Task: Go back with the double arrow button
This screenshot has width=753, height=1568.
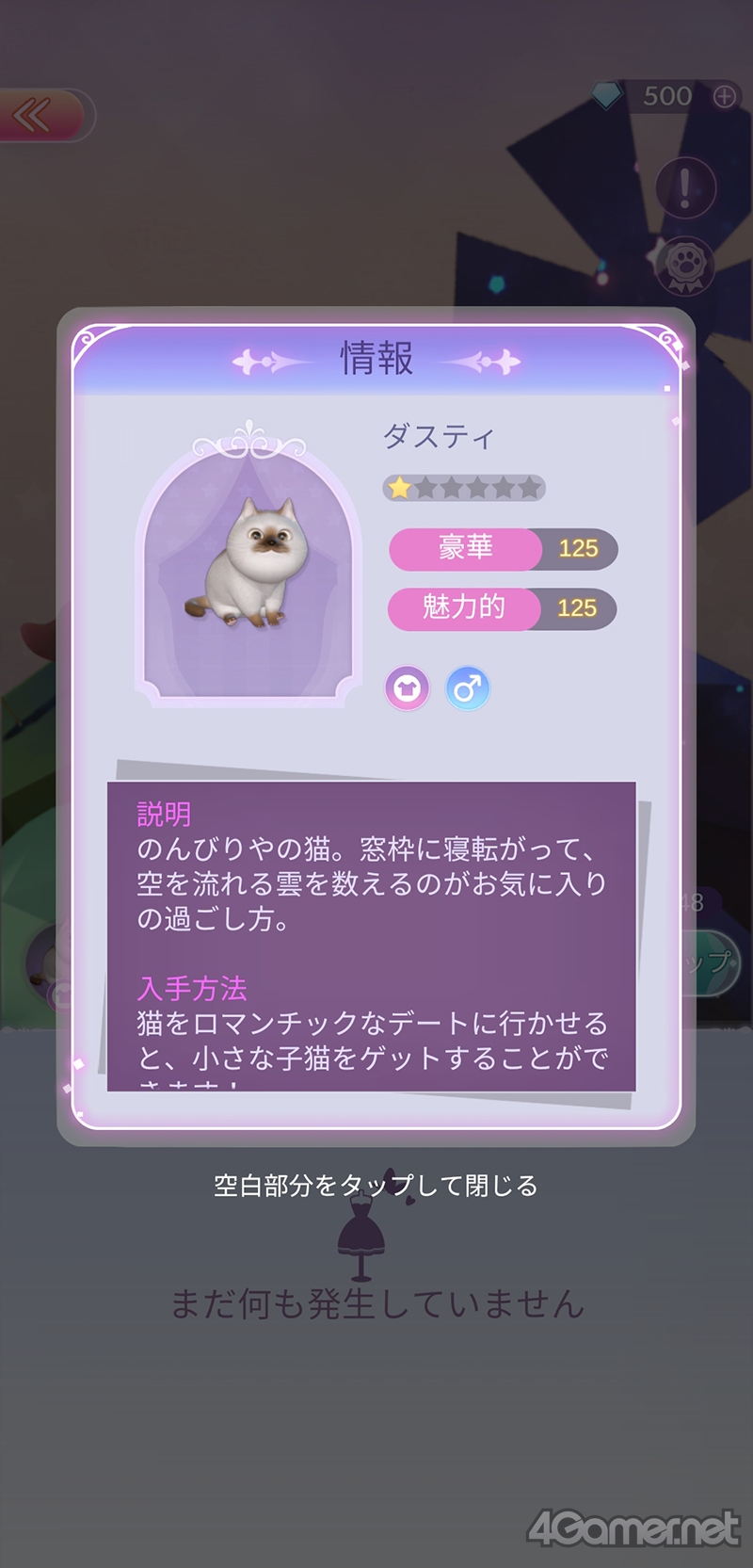Action: pos(34,116)
